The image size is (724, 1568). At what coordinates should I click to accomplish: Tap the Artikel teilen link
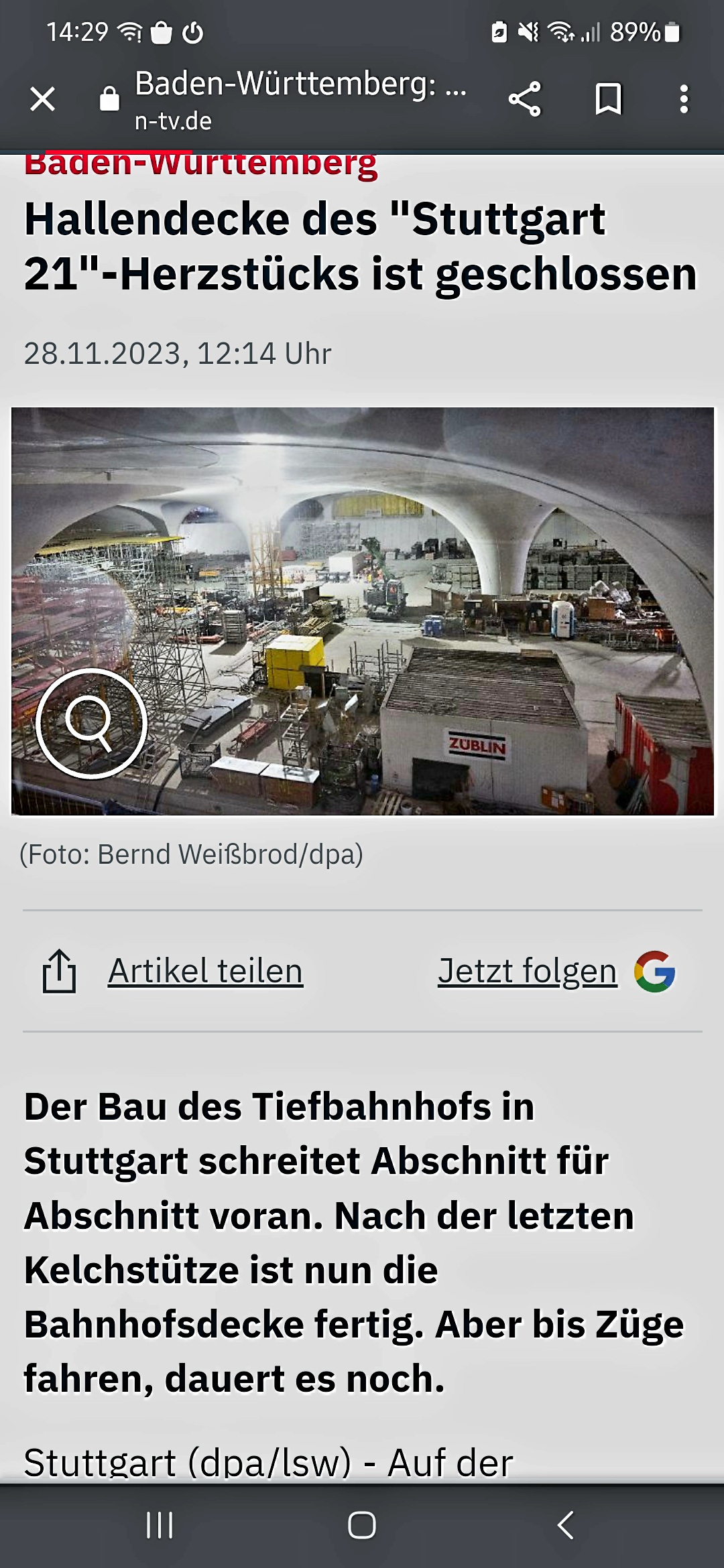tap(205, 971)
